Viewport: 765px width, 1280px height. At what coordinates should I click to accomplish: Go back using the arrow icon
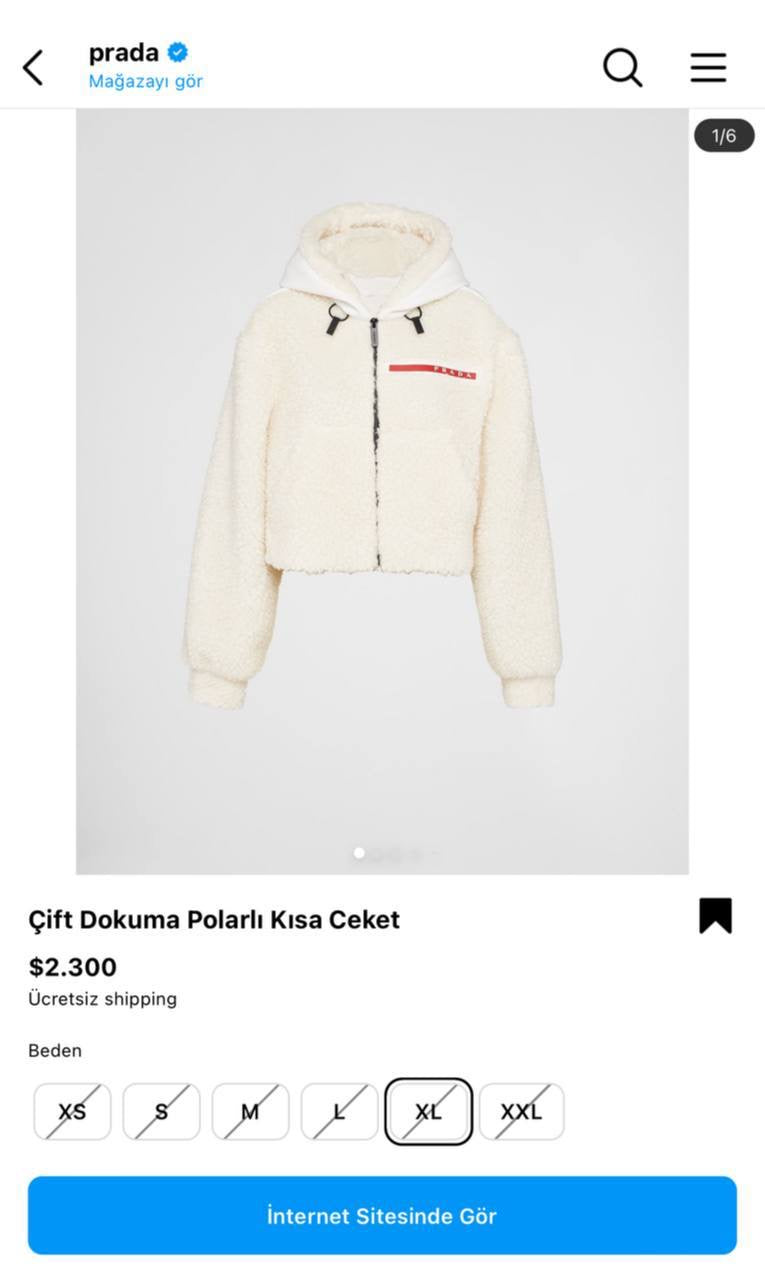click(x=33, y=68)
